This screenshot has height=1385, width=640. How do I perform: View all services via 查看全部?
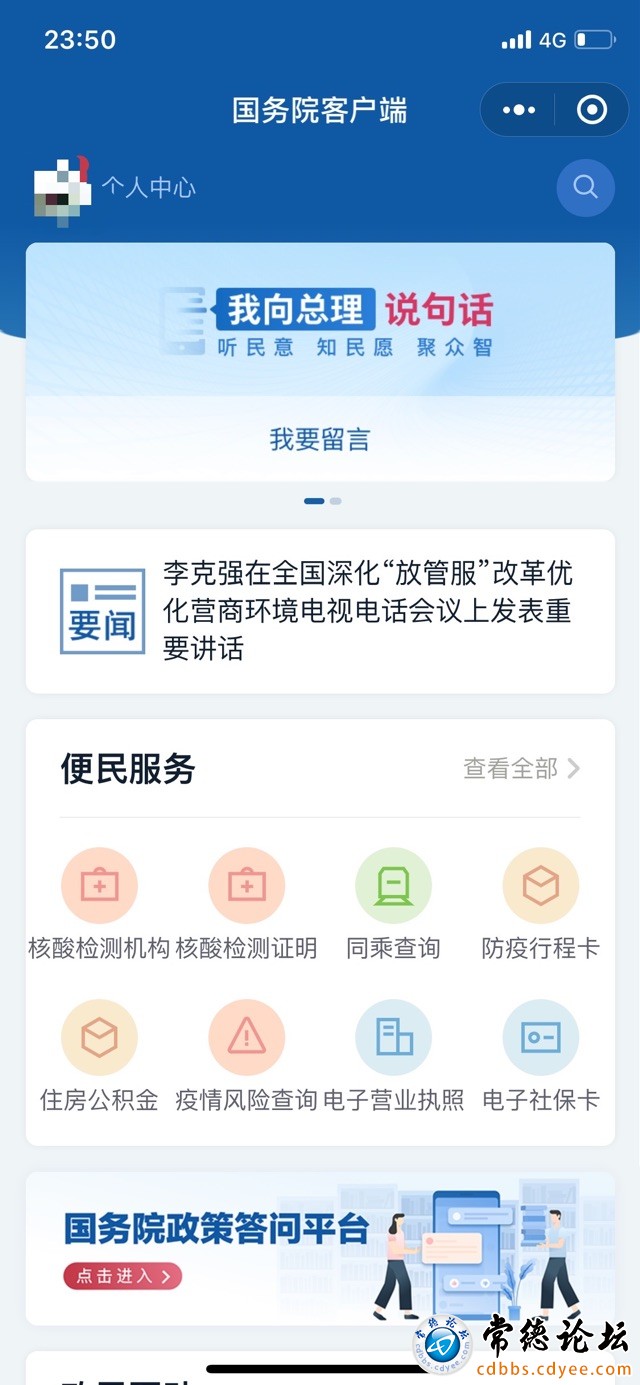pyautogui.click(x=520, y=768)
